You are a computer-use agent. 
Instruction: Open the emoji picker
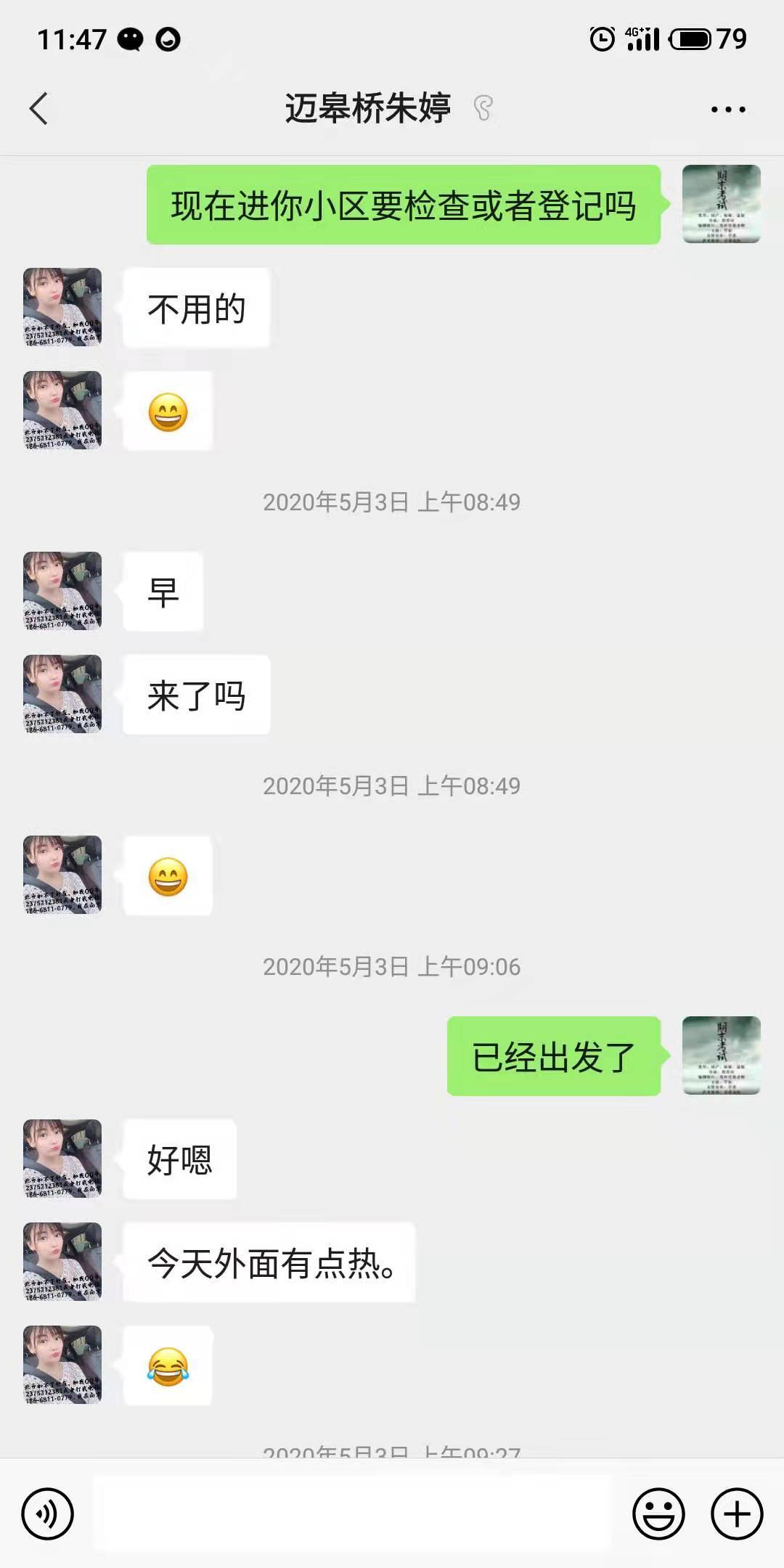[x=658, y=1514]
